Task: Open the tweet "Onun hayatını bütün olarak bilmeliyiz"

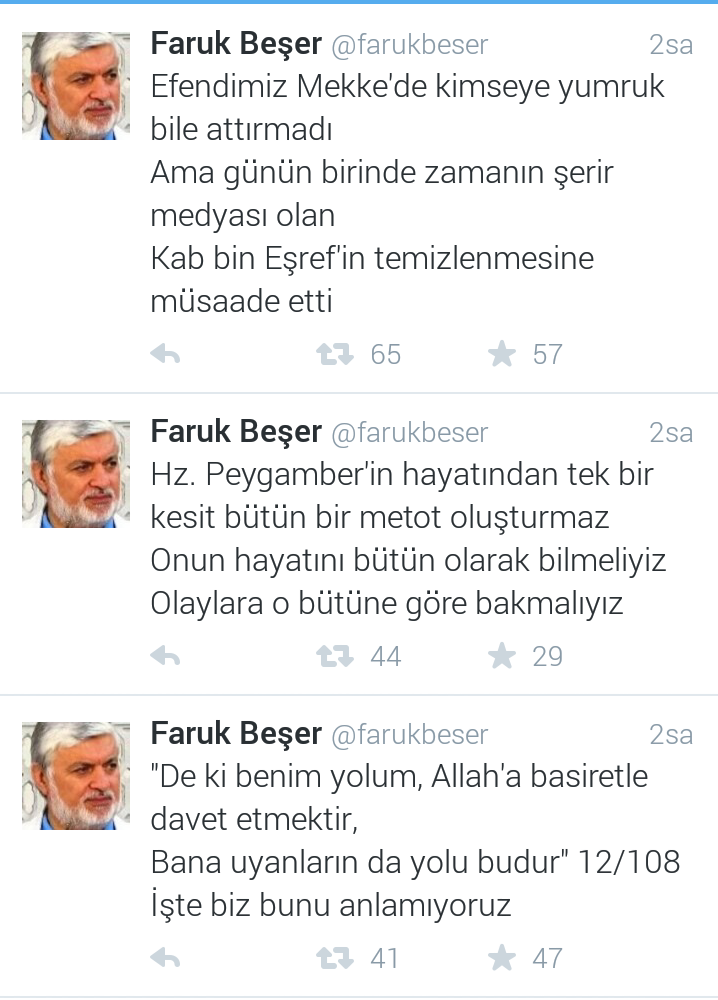Action: point(407,561)
